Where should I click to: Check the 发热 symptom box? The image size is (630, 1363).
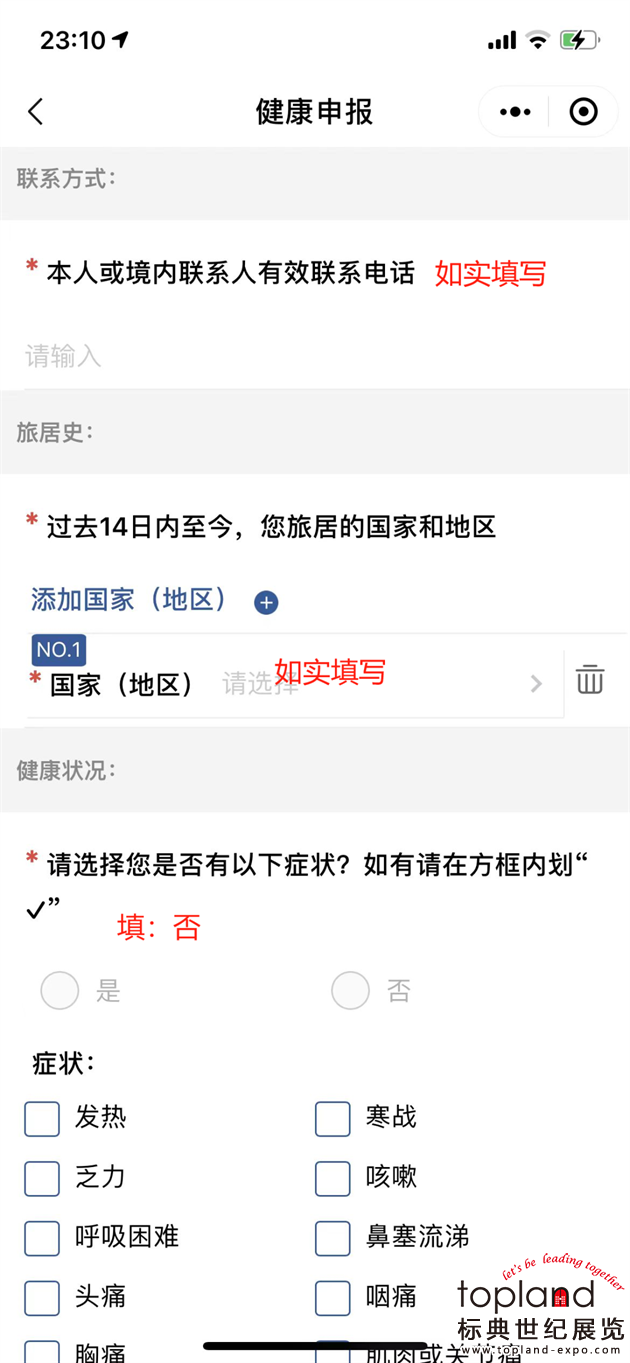pyautogui.click(x=42, y=1119)
